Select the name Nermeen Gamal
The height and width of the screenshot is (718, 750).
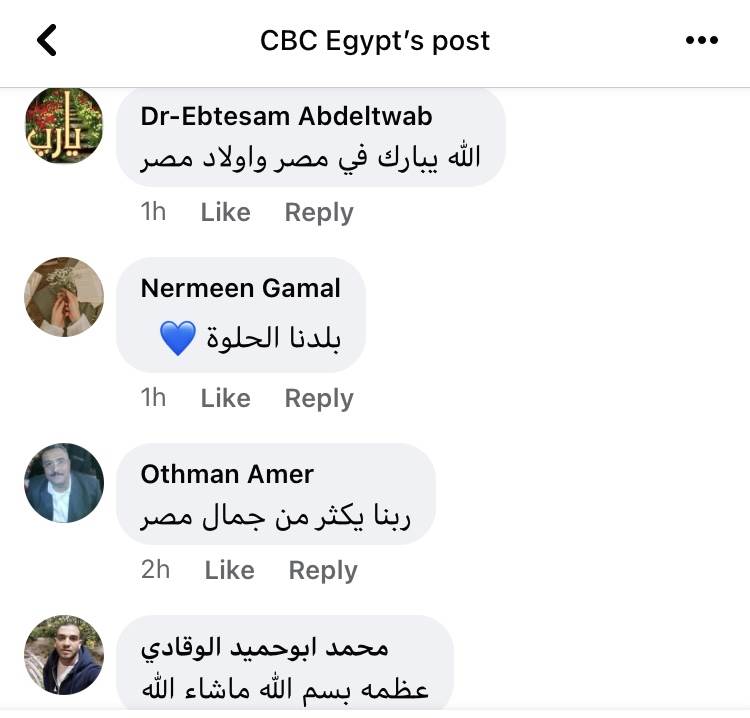pos(240,288)
